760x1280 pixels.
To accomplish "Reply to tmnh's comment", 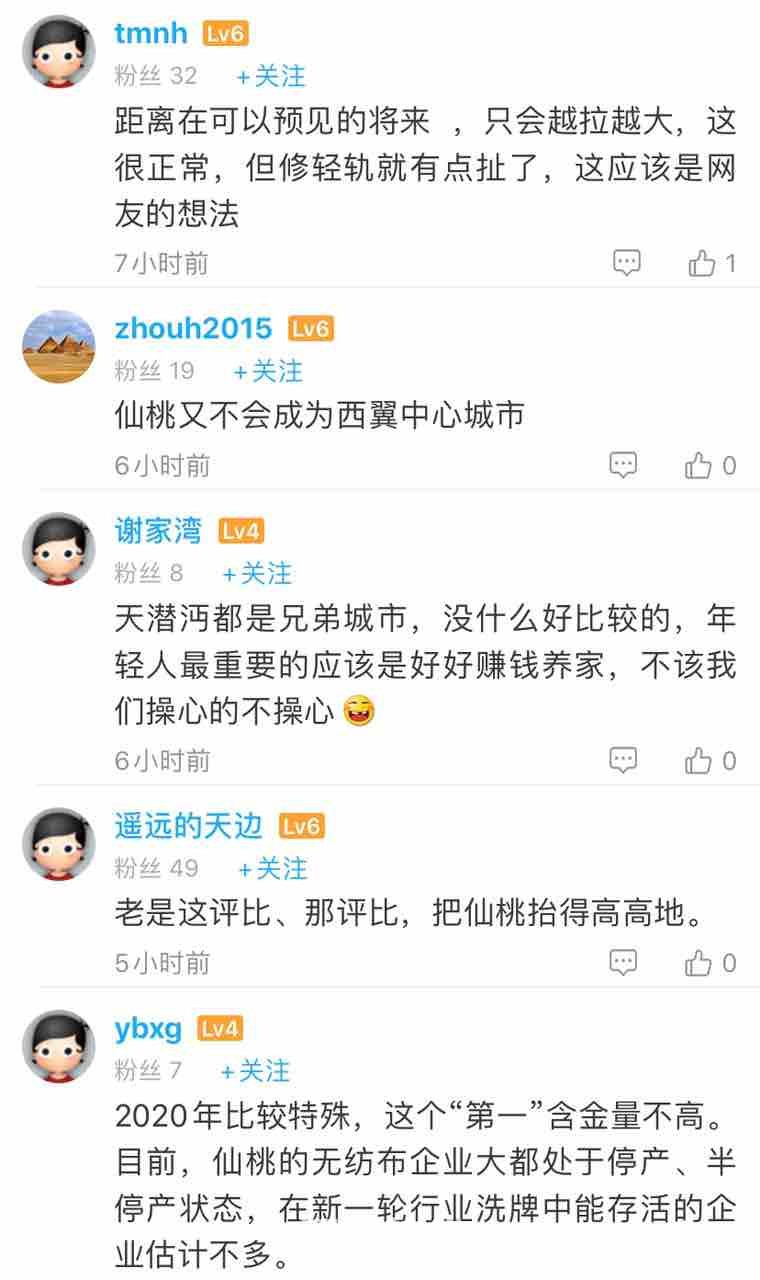I will (626, 263).
